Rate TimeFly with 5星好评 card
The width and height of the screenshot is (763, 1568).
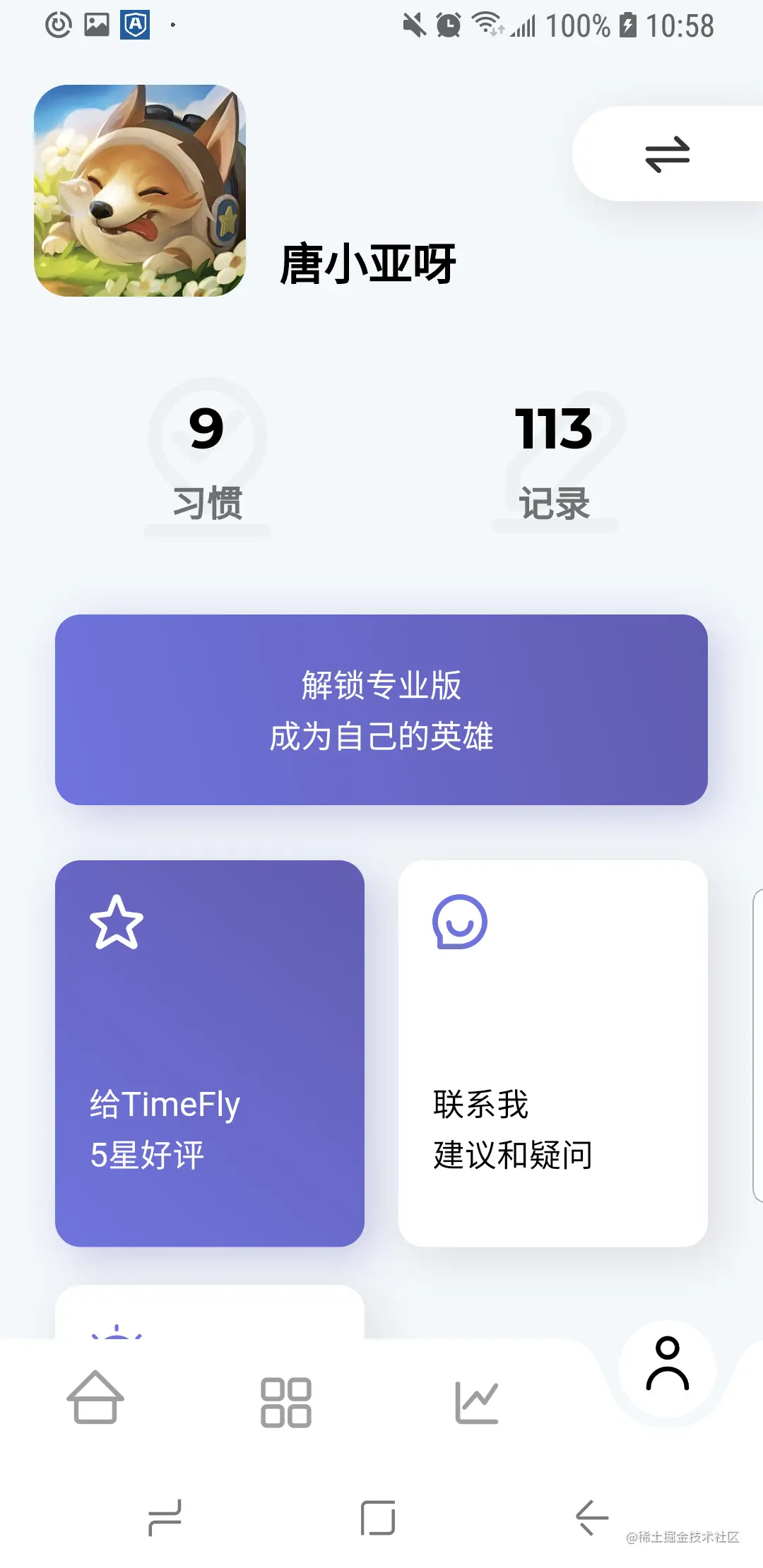click(210, 1052)
